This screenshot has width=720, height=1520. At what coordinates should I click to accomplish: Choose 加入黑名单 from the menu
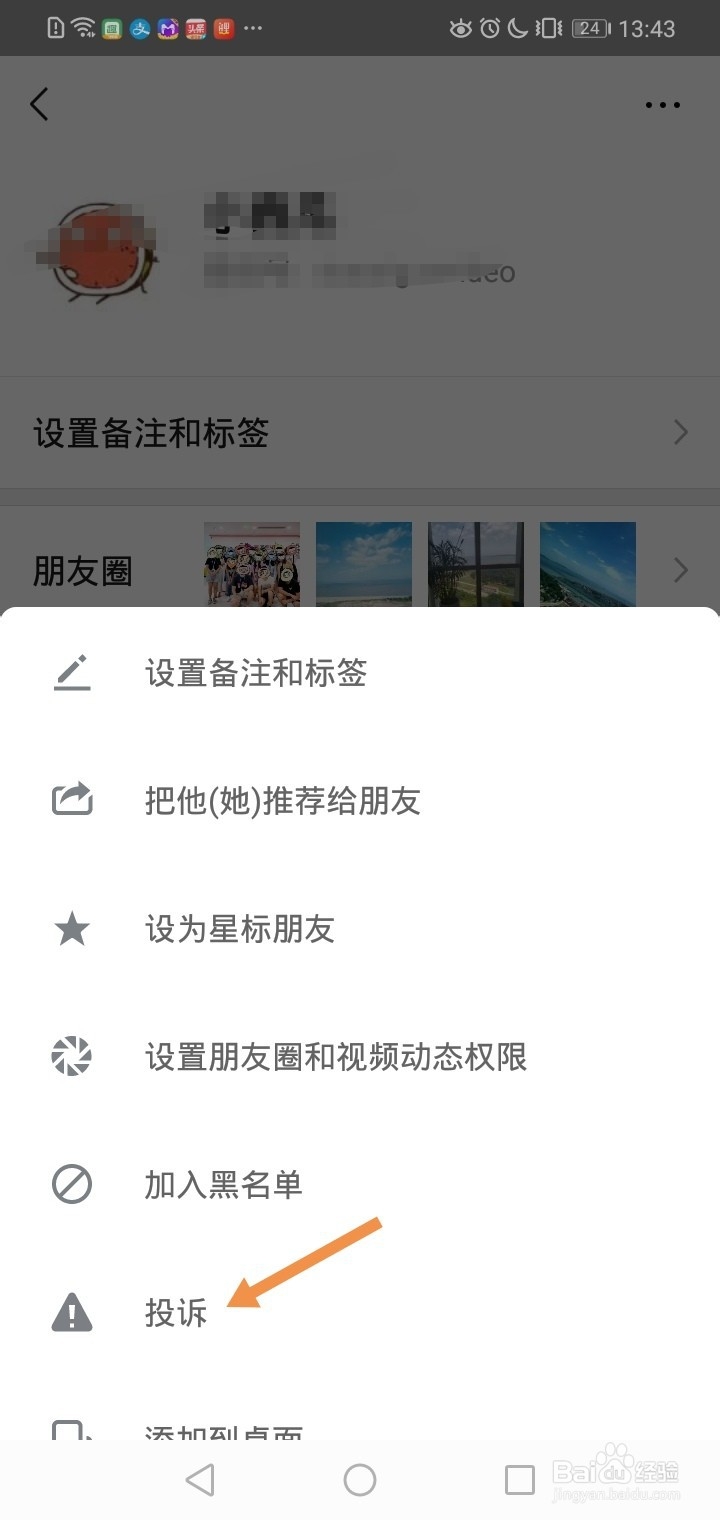coord(222,1184)
